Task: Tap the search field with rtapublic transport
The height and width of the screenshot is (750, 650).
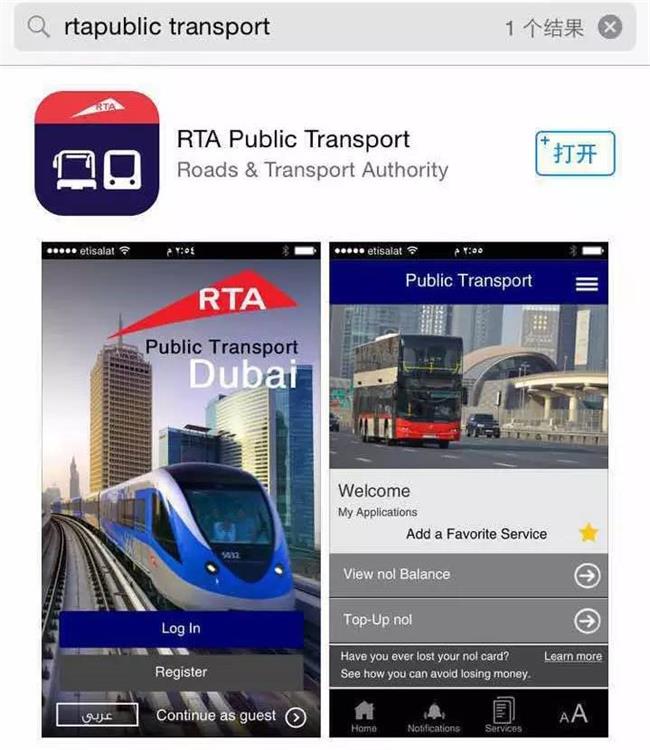Action: pyautogui.click(x=260, y=27)
